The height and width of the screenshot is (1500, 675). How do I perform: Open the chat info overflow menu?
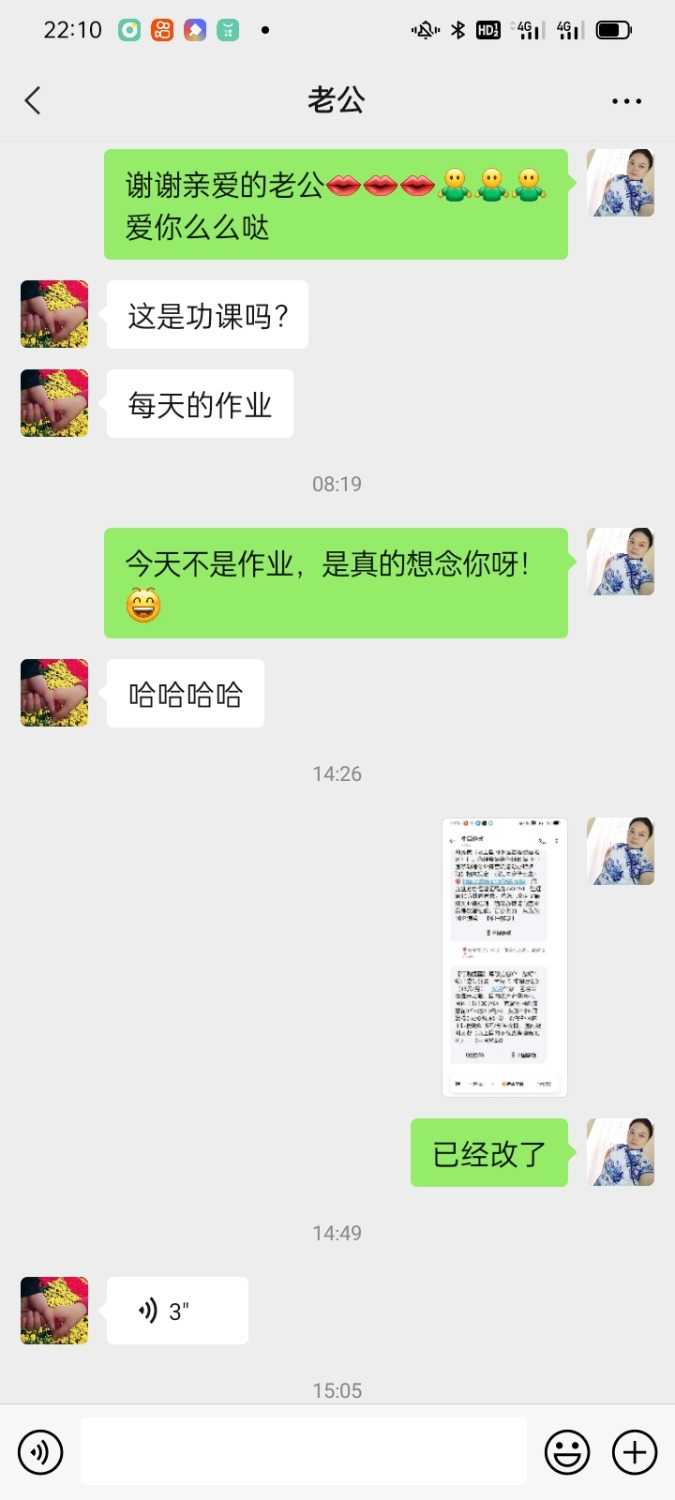[626, 101]
